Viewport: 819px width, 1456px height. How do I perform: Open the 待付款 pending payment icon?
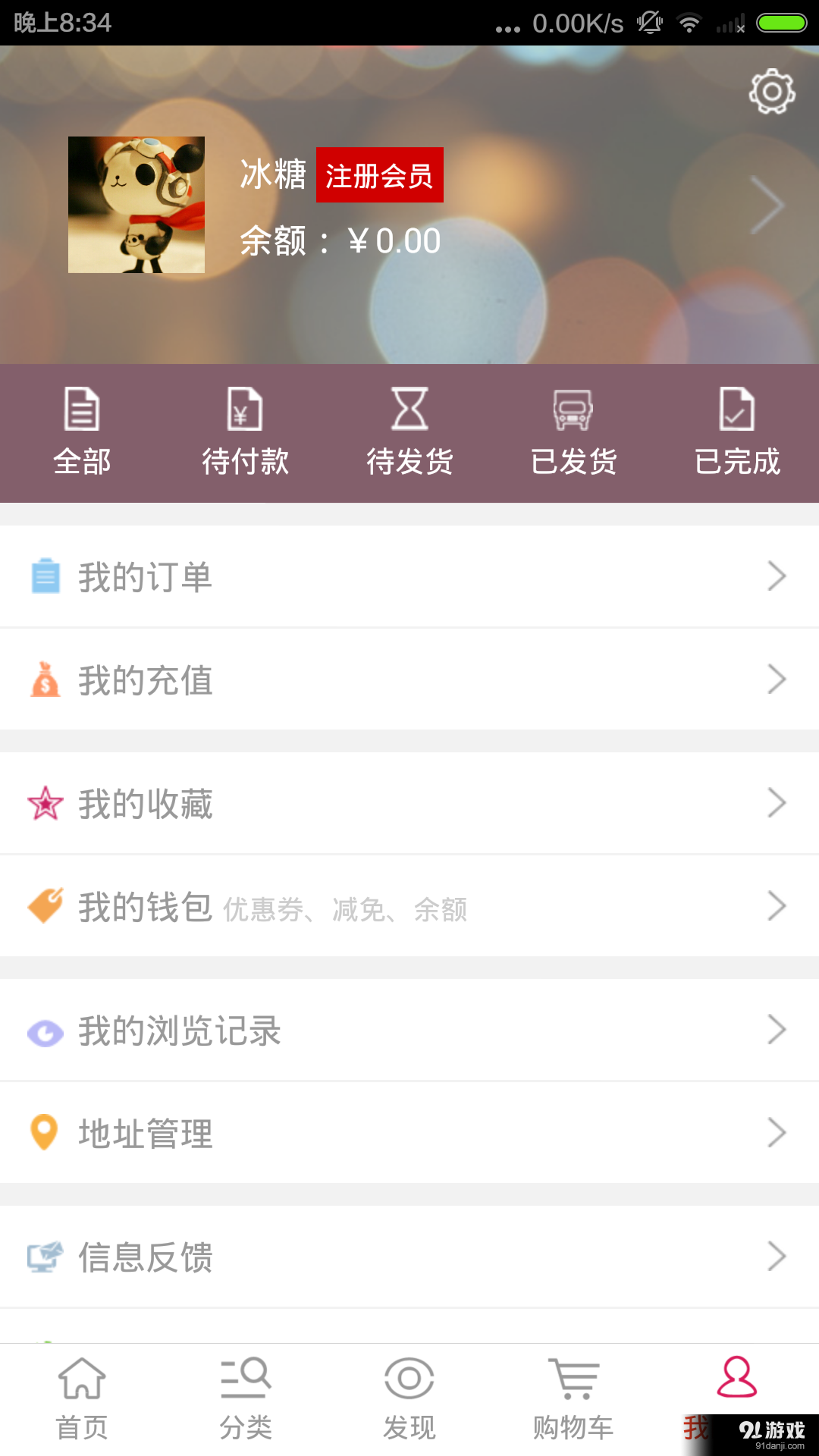click(245, 411)
